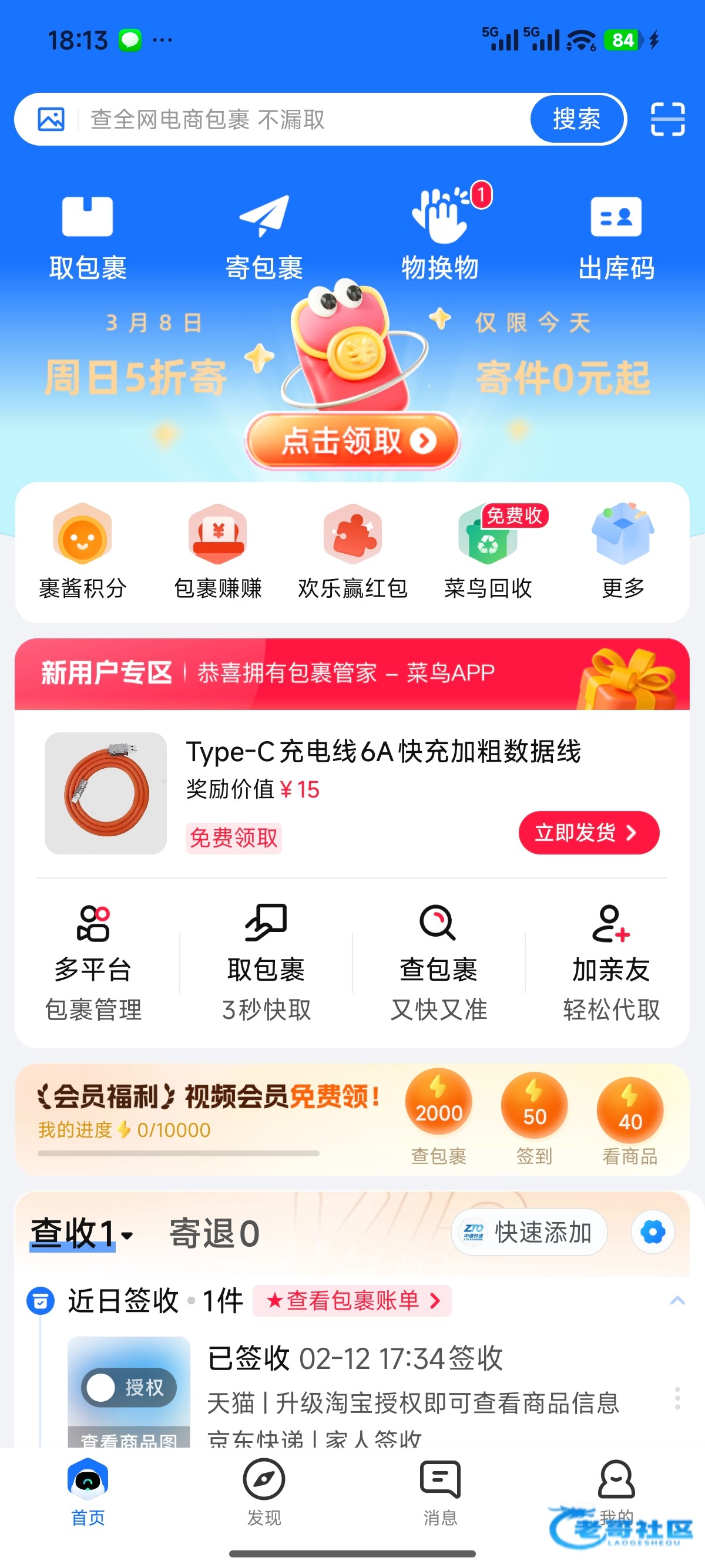
Task: Open the scan icon beside the search bar
Action: 667,119
